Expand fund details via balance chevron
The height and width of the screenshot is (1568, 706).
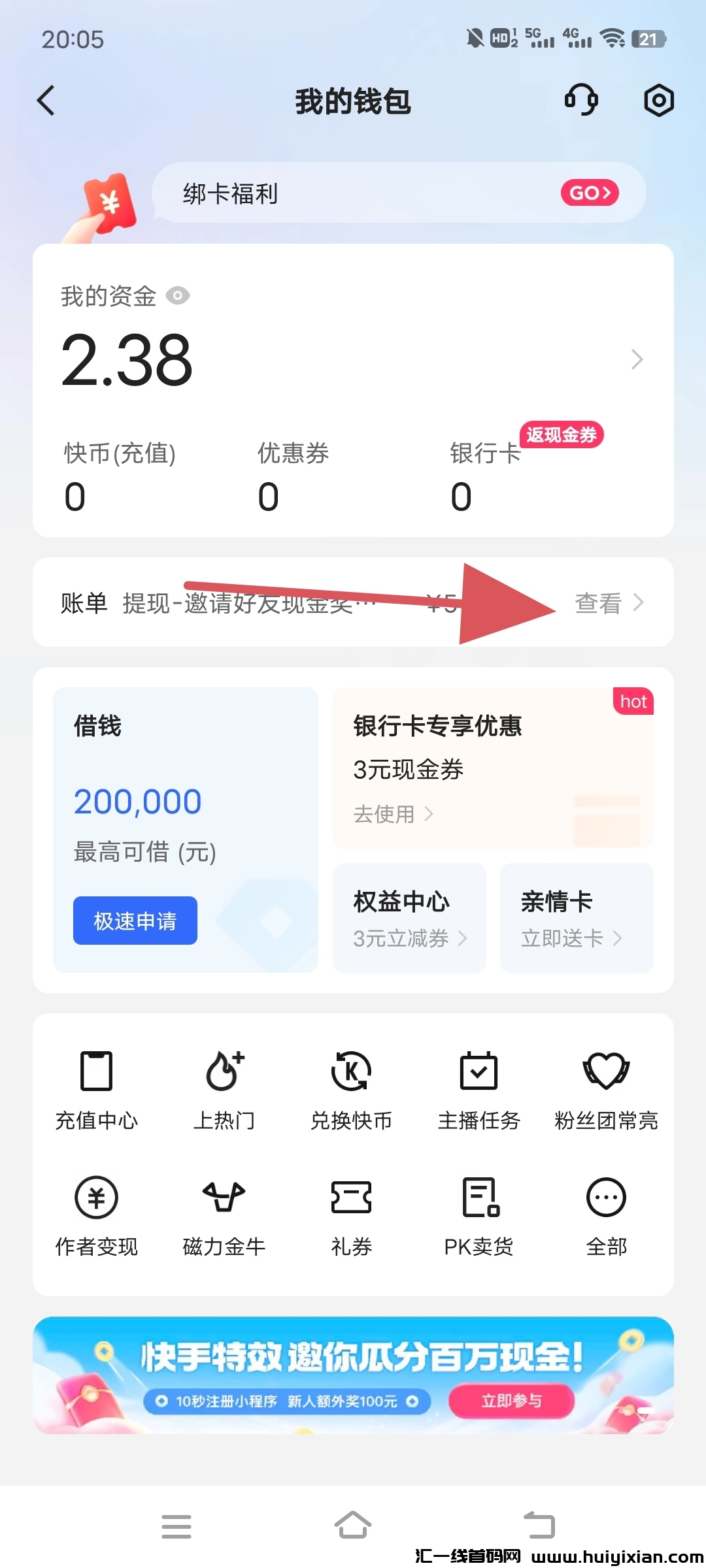click(636, 359)
